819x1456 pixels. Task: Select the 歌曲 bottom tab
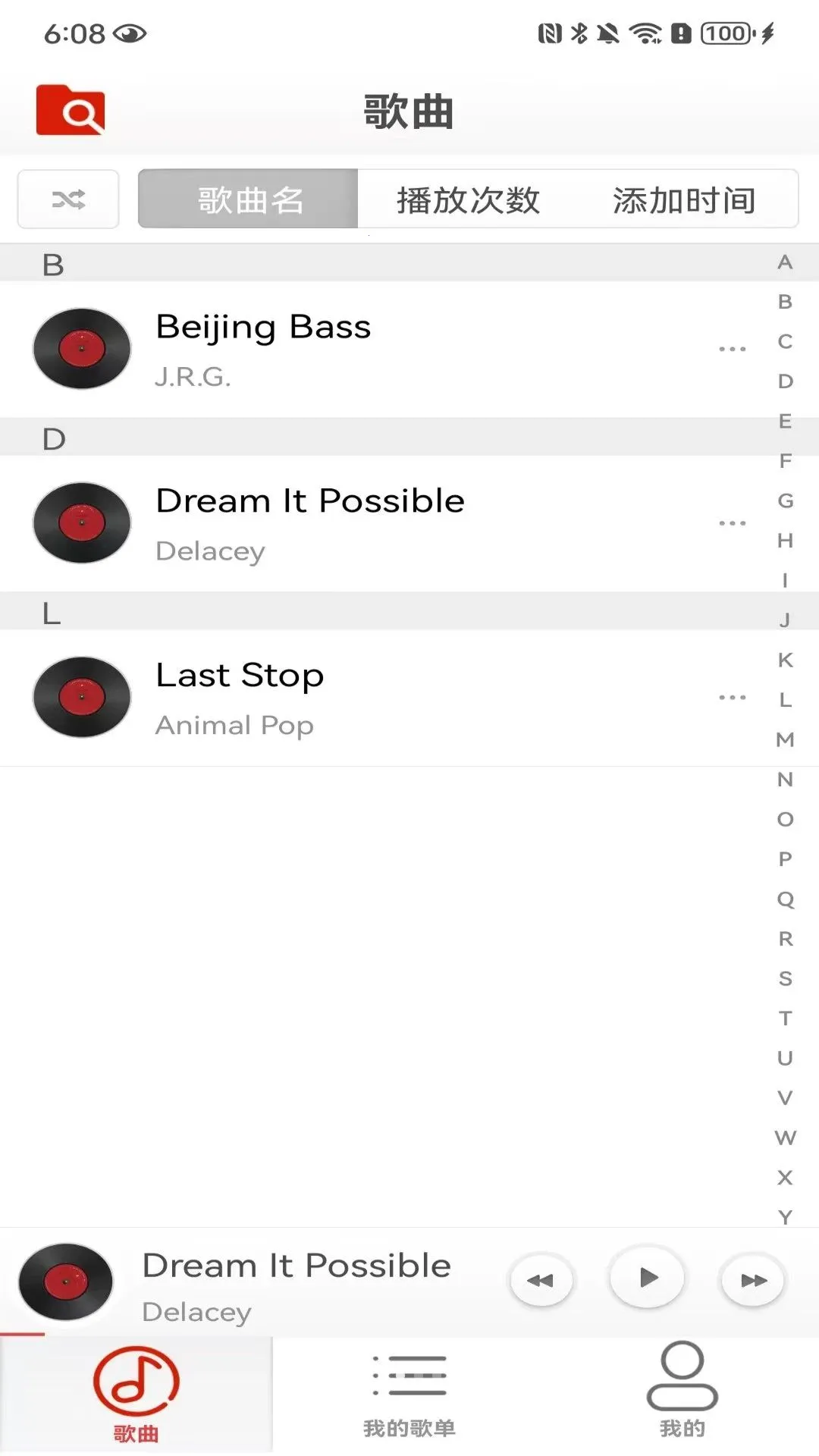(136, 1395)
